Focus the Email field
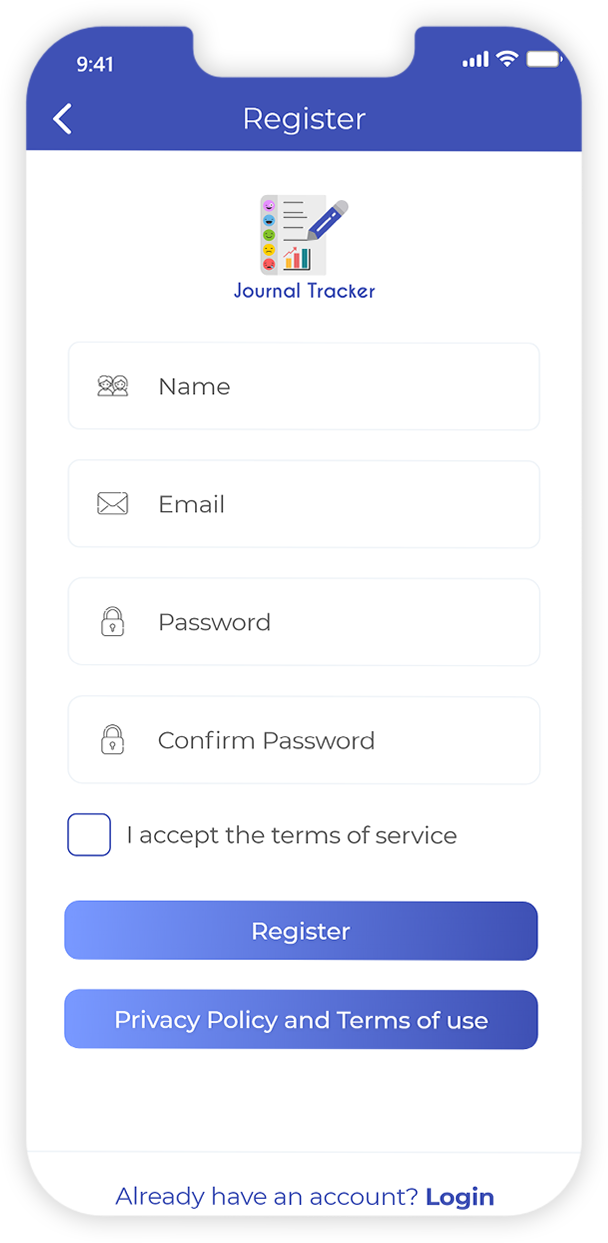608x1243 pixels. pos(303,505)
